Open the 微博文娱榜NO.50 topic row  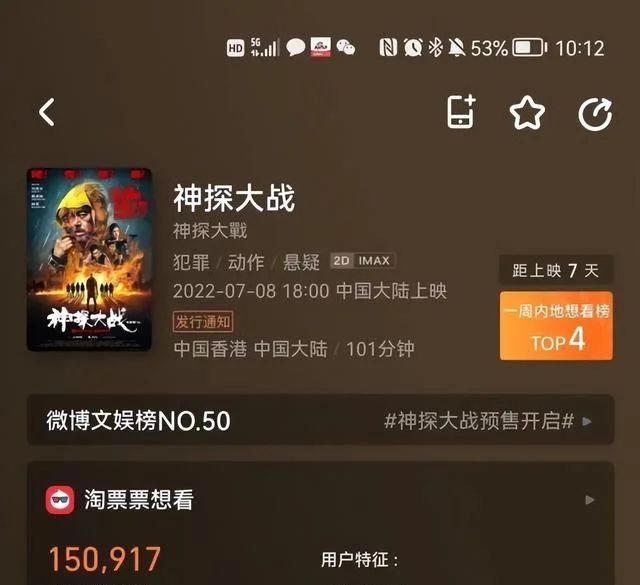[319, 421]
